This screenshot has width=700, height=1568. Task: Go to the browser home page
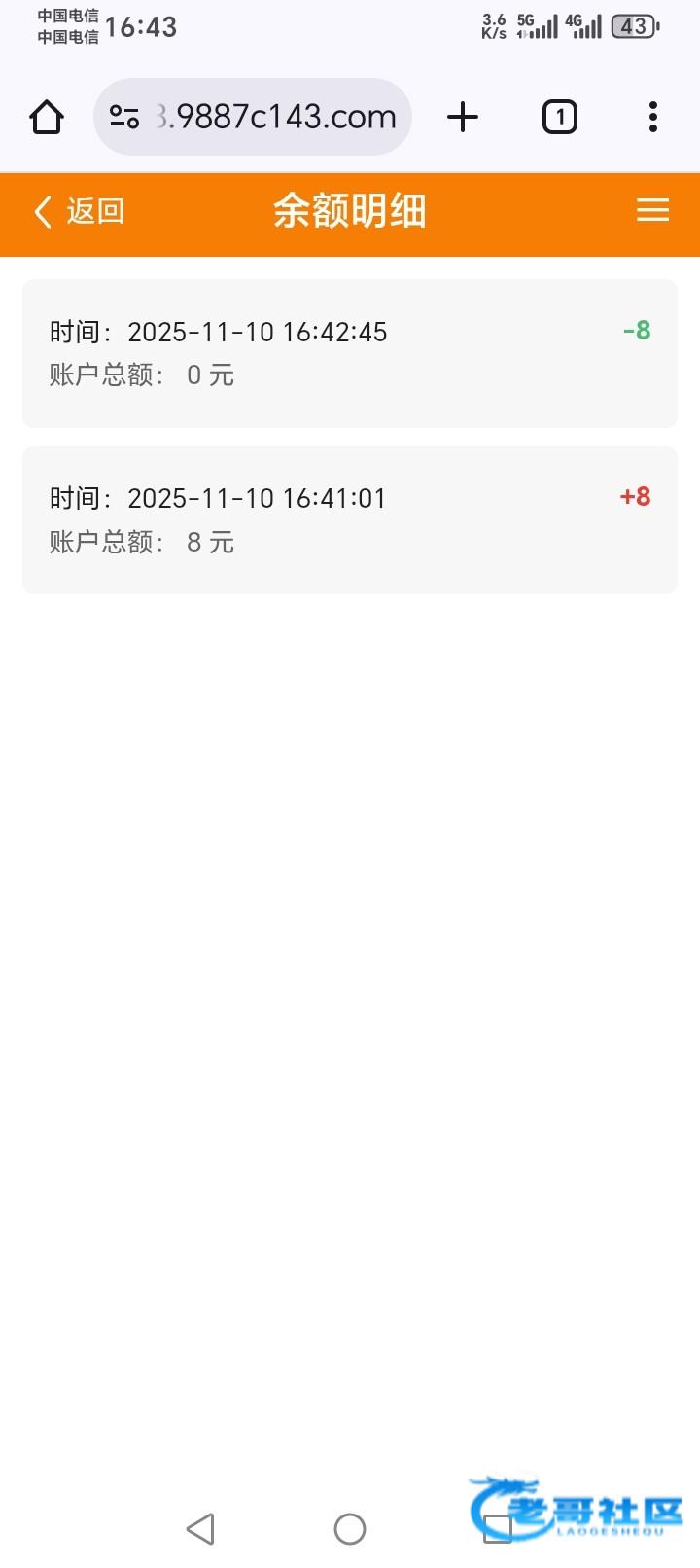coord(47,118)
